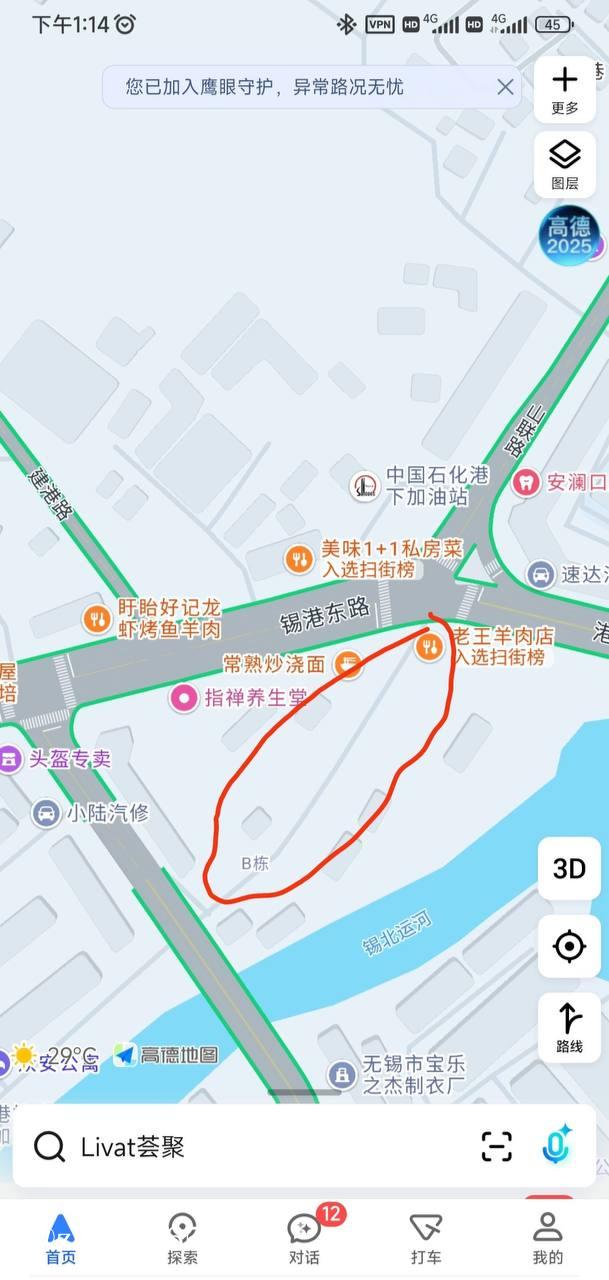Select the 老王羊肉店 restaurant marker
The width and height of the screenshot is (609, 1280).
[430, 647]
